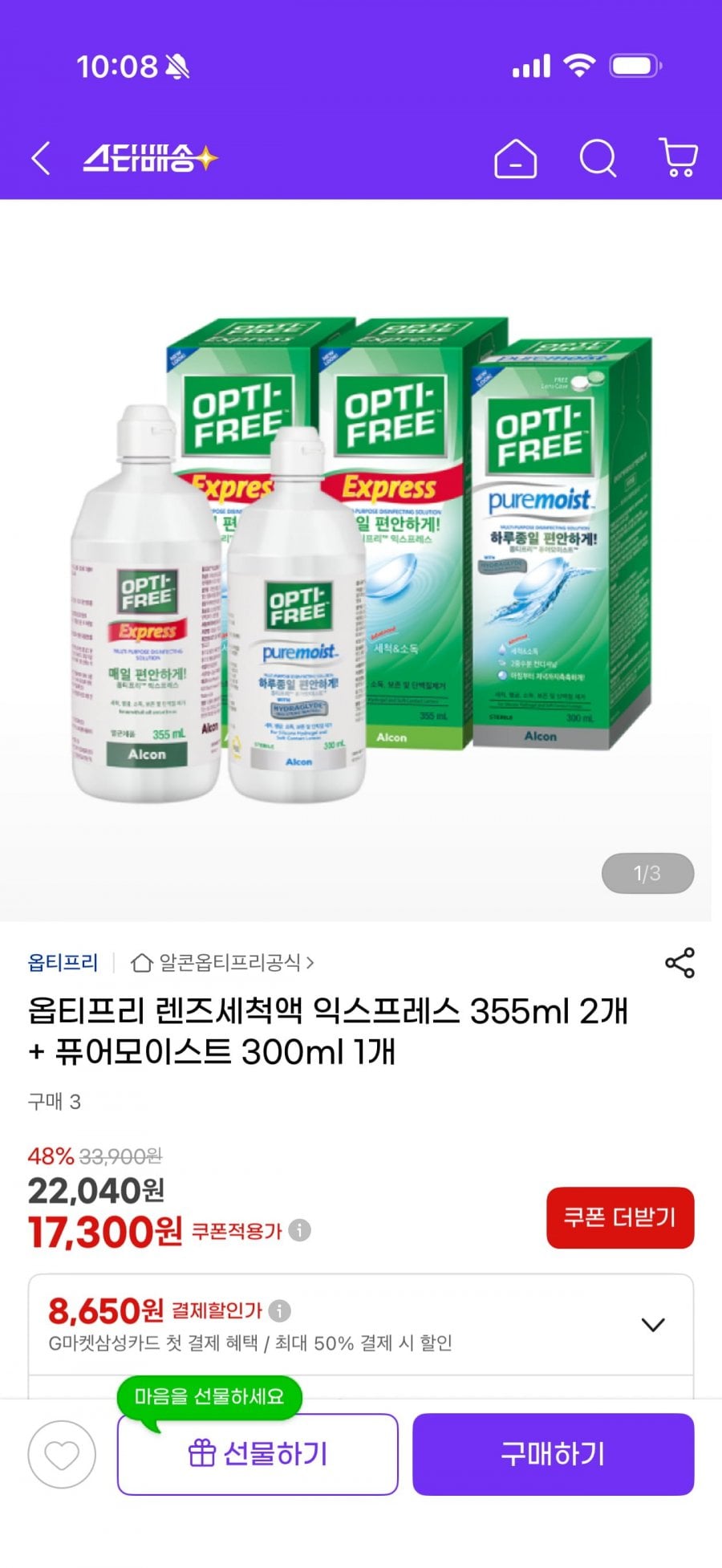Go to the home icon

coord(515,158)
